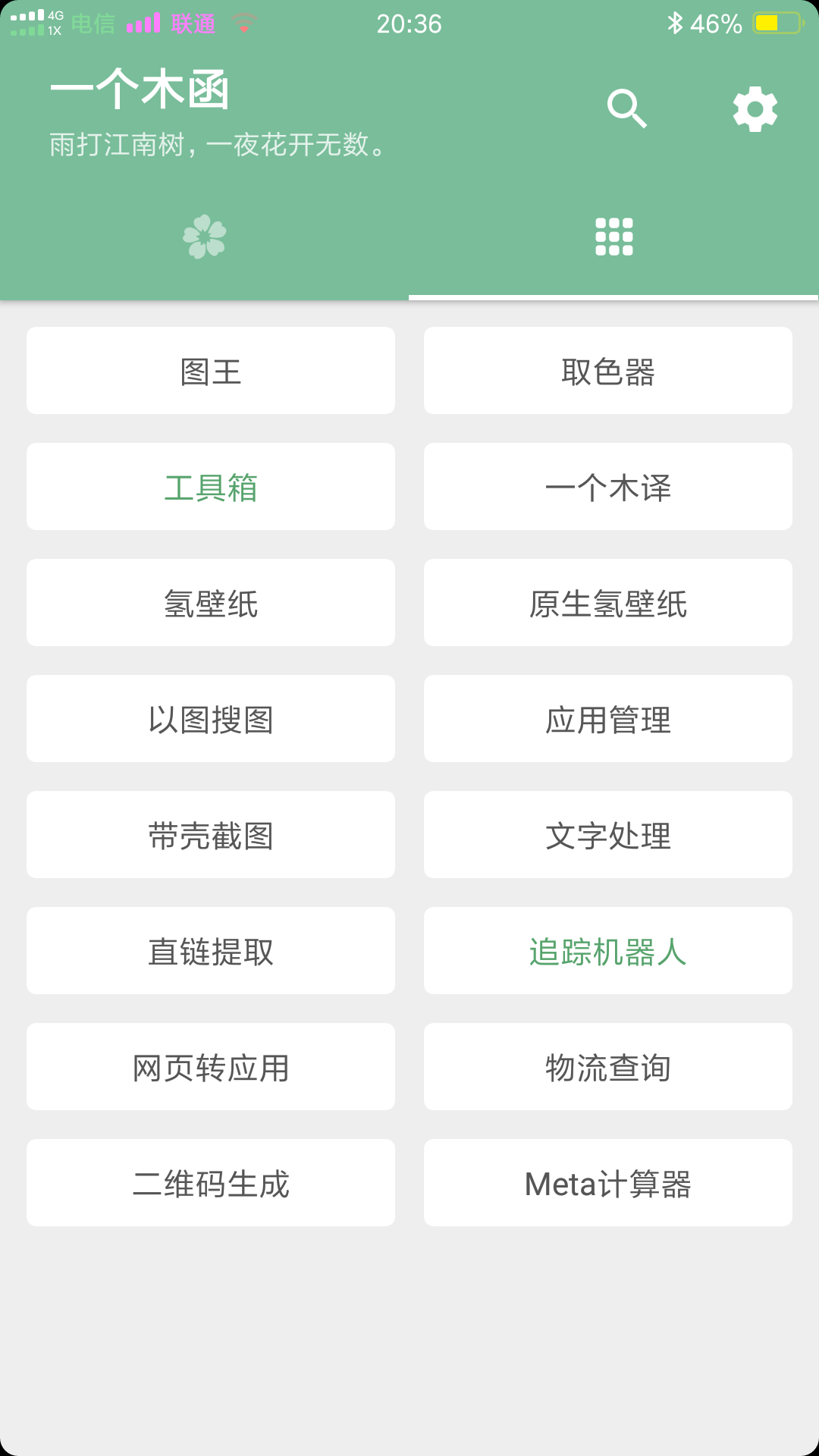This screenshot has height=1456, width=819.
Task: Tap 原生氢壁纸 button
Action: click(608, 603)
